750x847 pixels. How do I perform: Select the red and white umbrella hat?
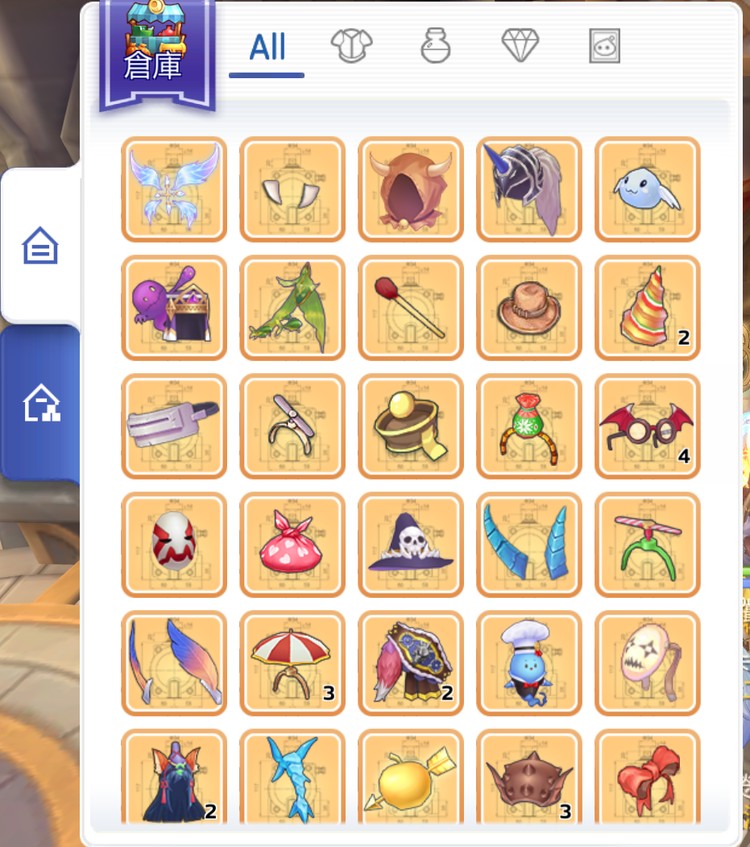click(292, 662)
